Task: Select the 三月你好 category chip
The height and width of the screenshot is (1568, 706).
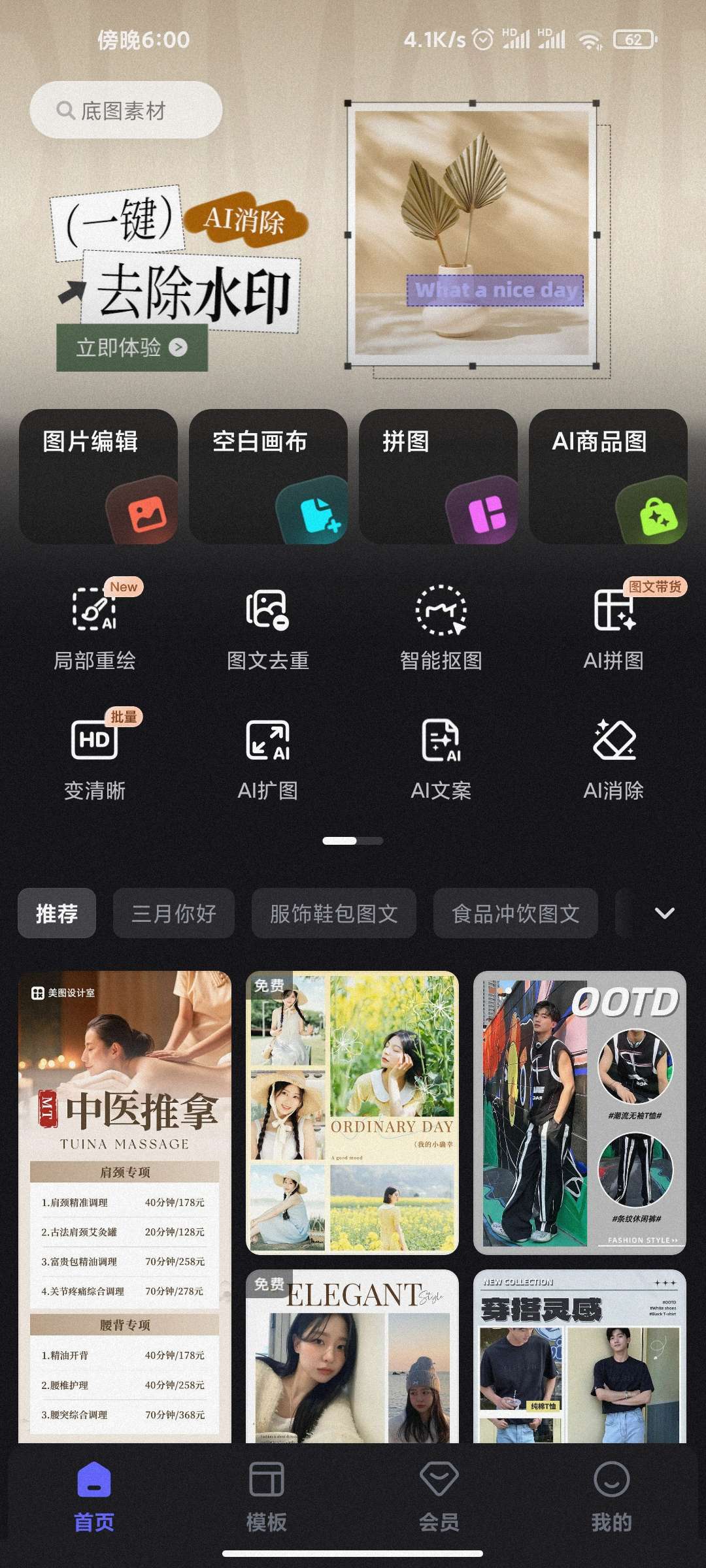Action: [174, 913]
